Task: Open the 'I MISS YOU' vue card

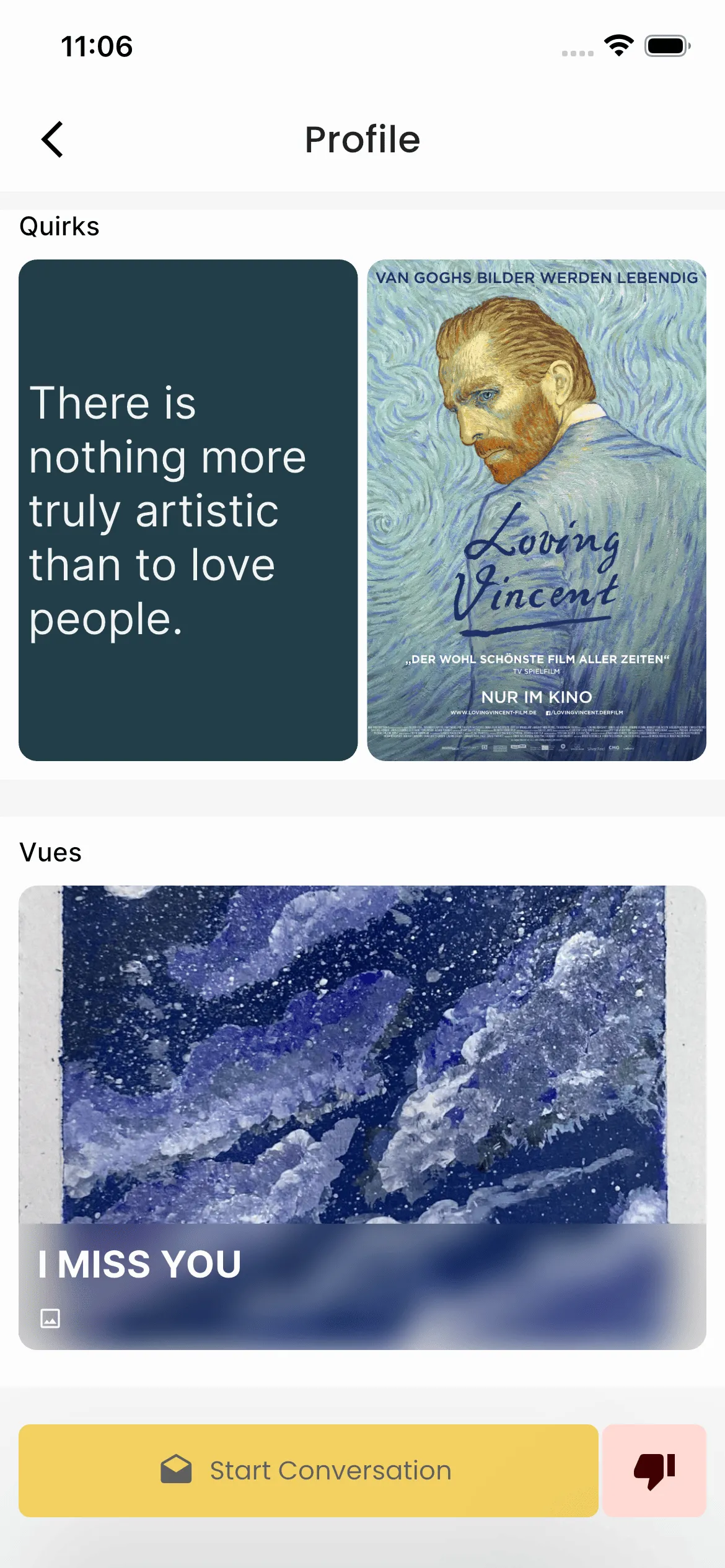Action: [362, 1117]
